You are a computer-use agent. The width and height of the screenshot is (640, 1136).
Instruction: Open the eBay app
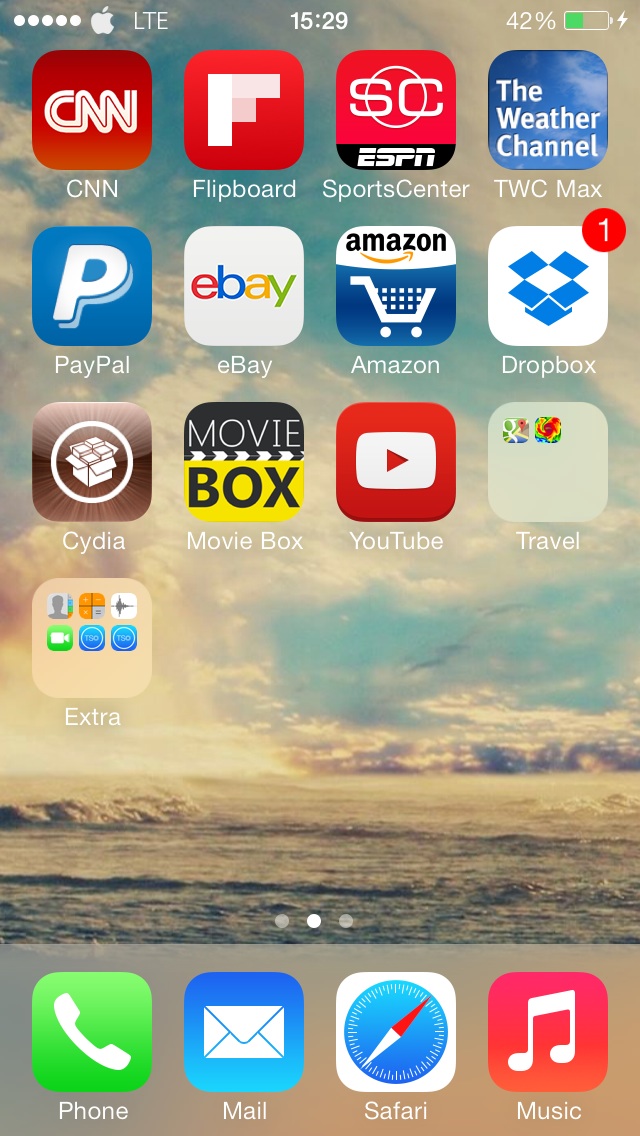244,285
